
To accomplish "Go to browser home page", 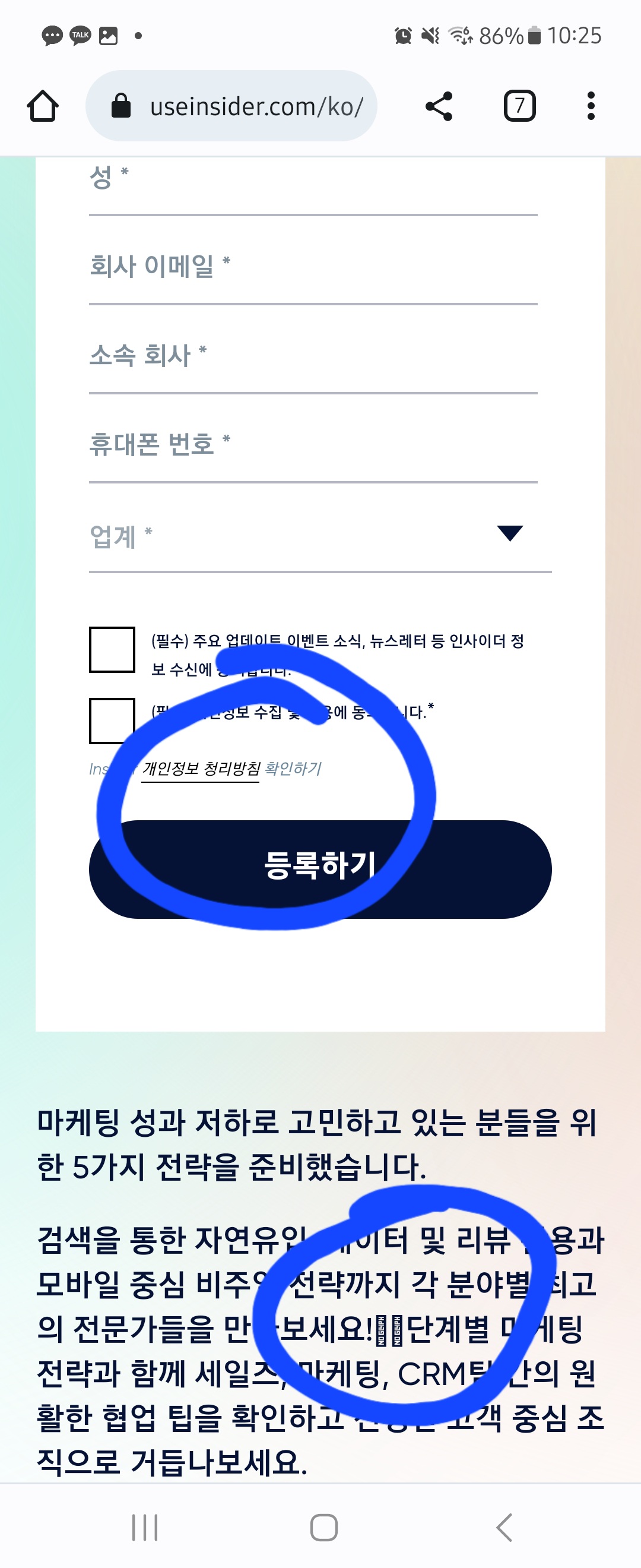I will (x=43, y=106).
